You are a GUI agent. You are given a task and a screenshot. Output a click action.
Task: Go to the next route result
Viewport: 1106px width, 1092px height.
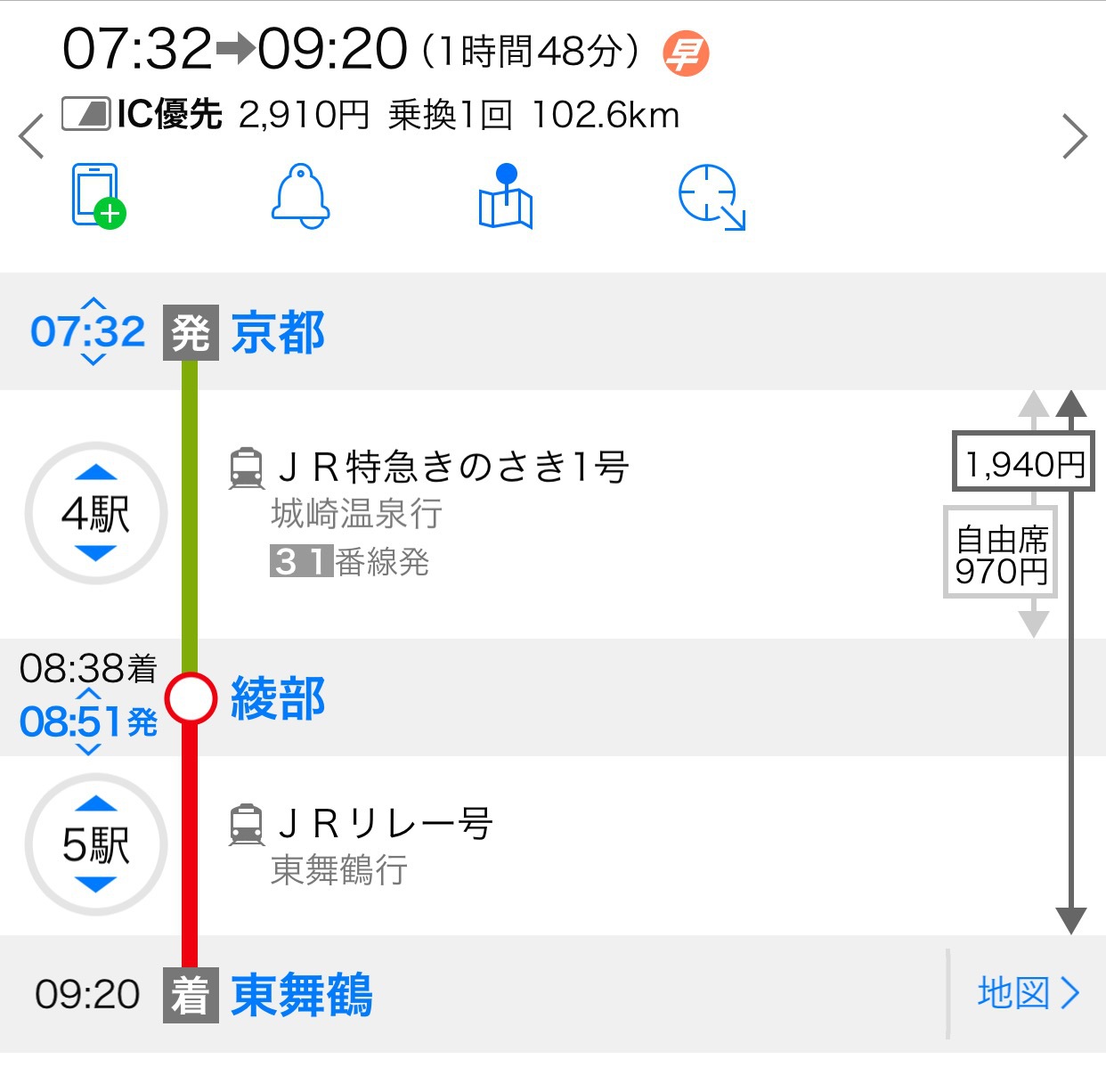click(x=1075, y=136)
